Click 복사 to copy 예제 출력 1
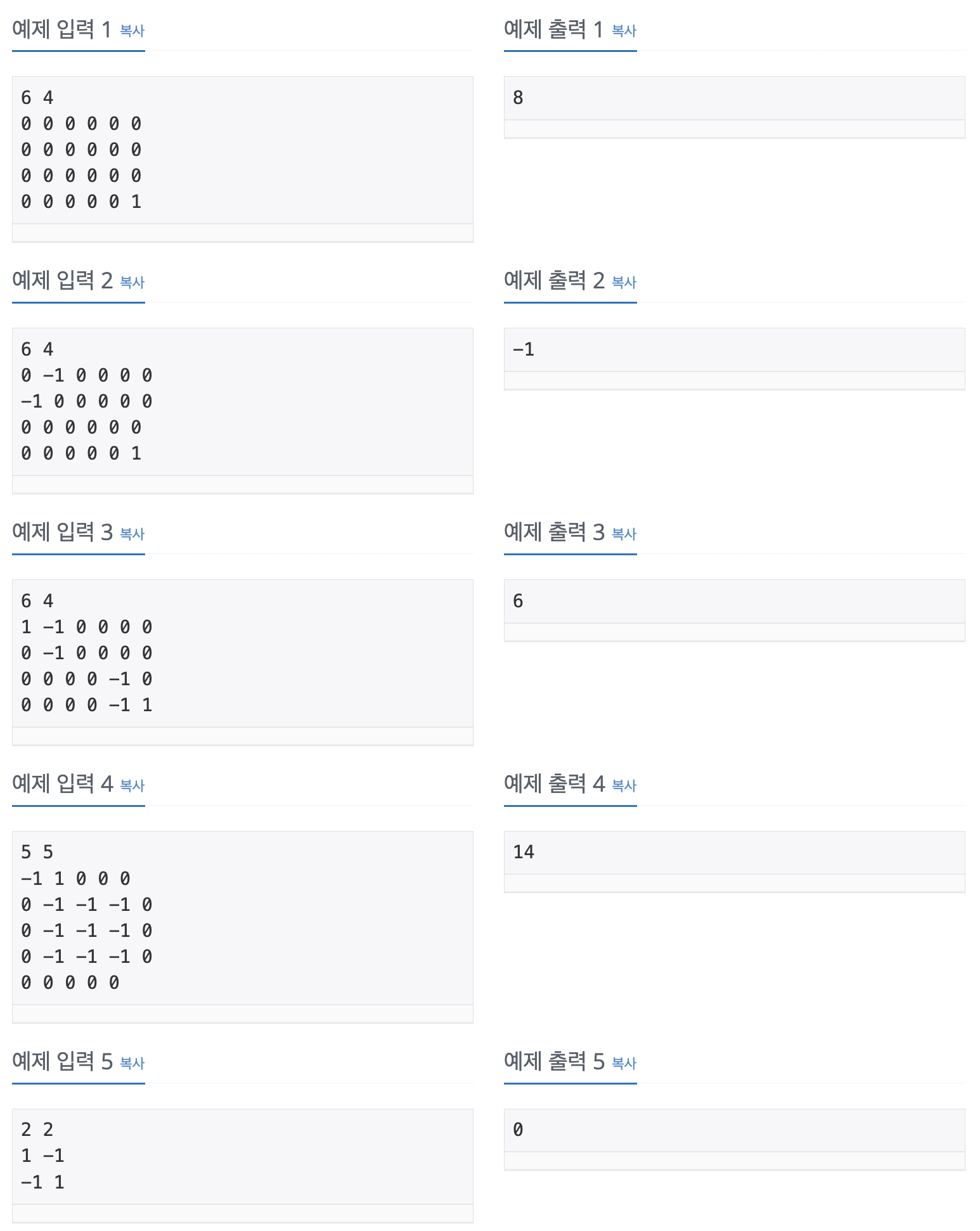Image resolution: width=980 pixels, height=1231 pixels. 623,30
